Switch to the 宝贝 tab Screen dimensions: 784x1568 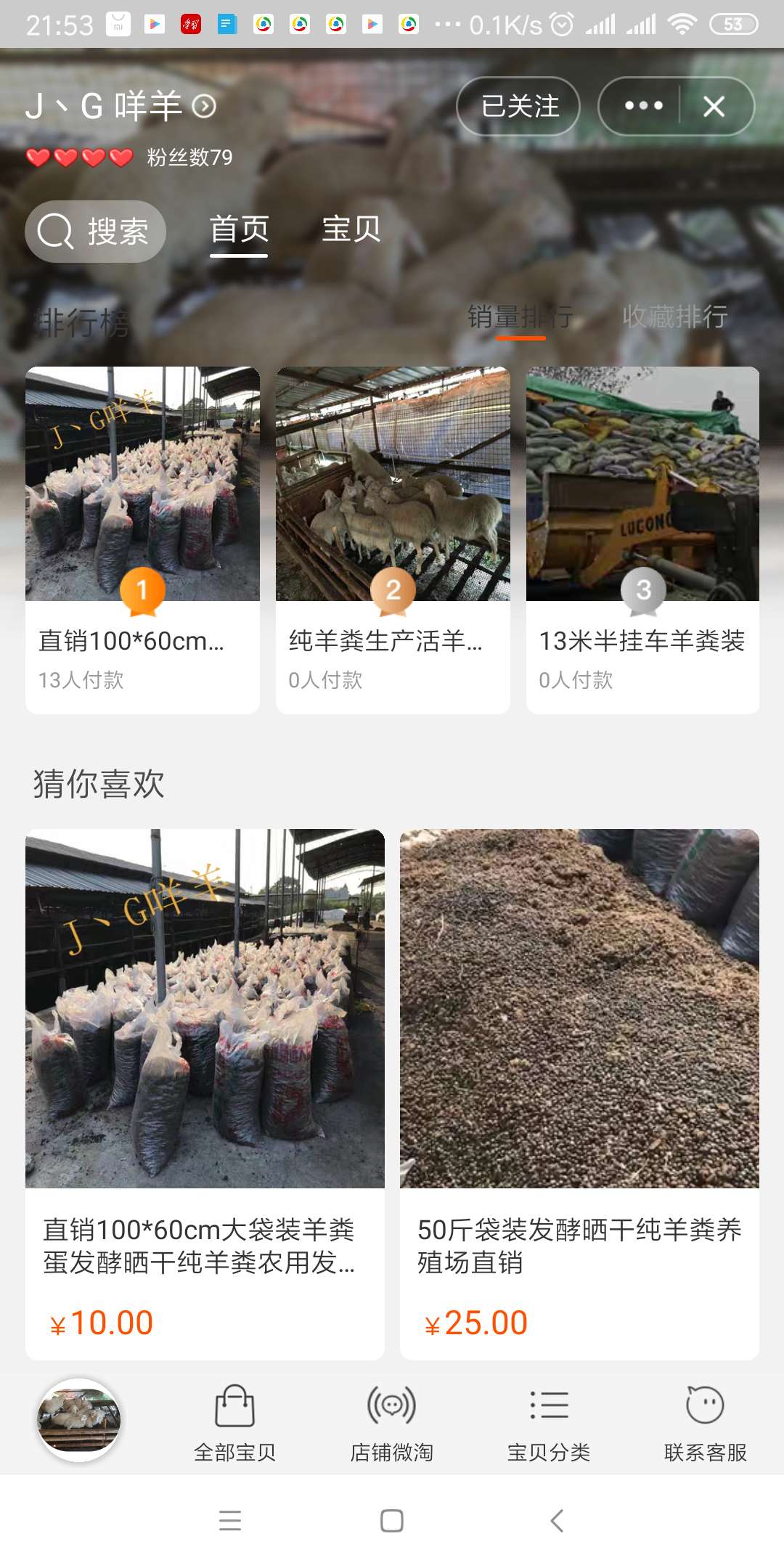(351, 229)
